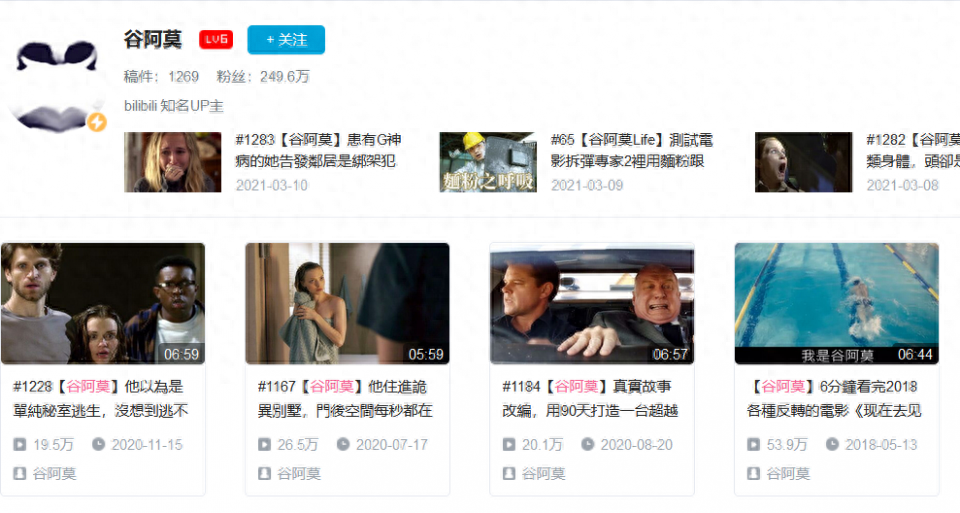Play the #1184 video card
960x513 pixels.
[592, 303]
